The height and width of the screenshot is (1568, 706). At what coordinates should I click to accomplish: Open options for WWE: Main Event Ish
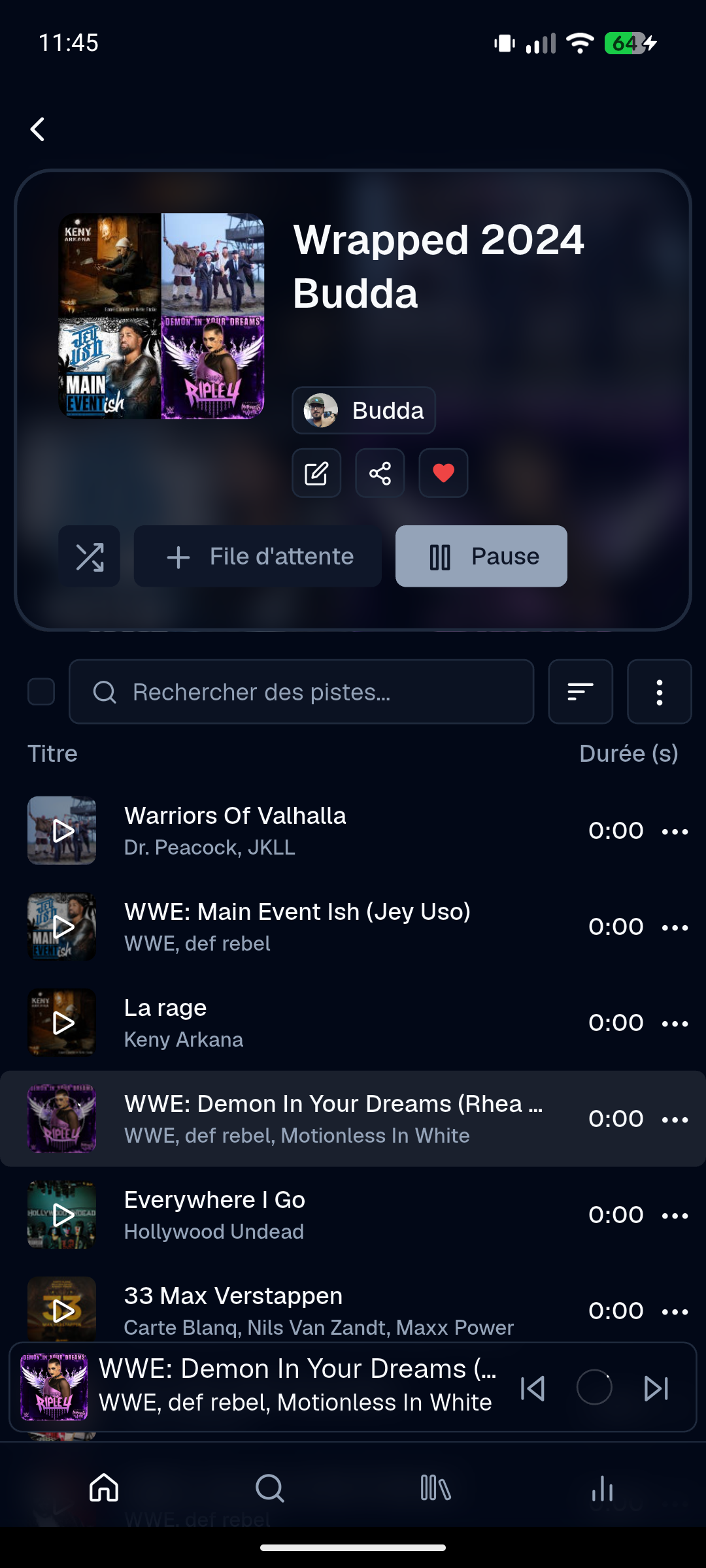click(x=675, y=928)
